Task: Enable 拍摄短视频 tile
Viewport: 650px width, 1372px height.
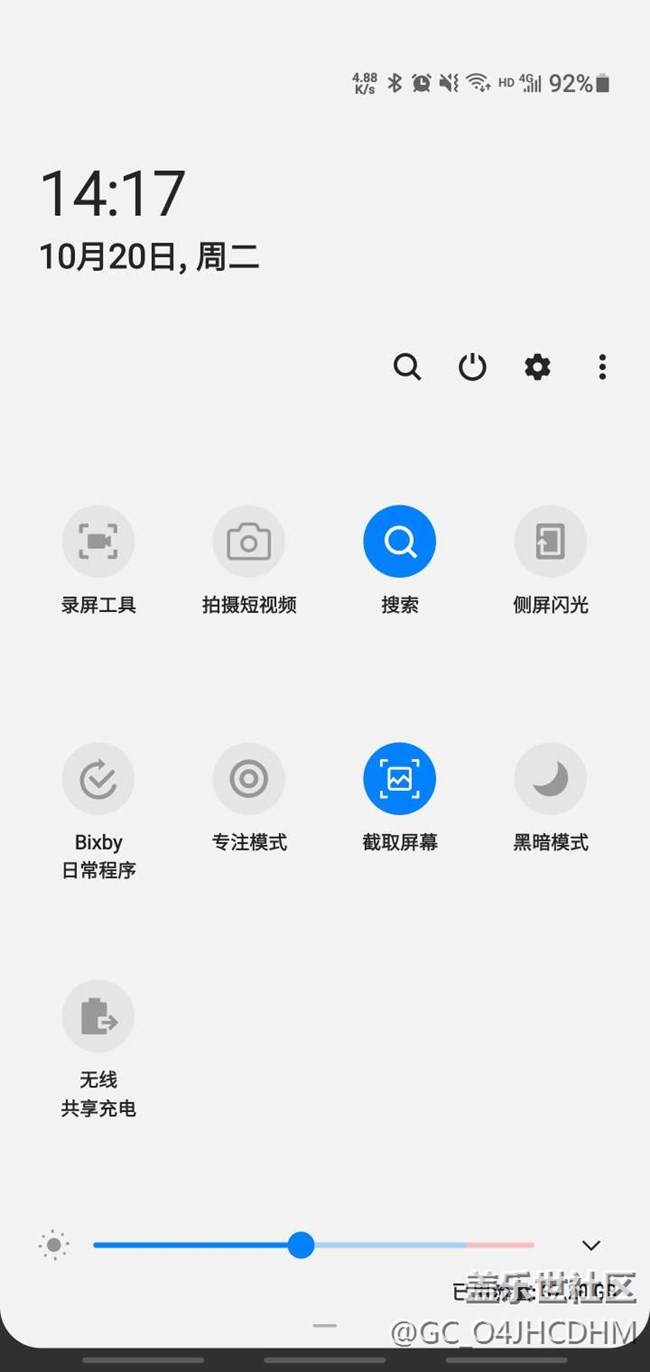Action: (x=249, y=542)
